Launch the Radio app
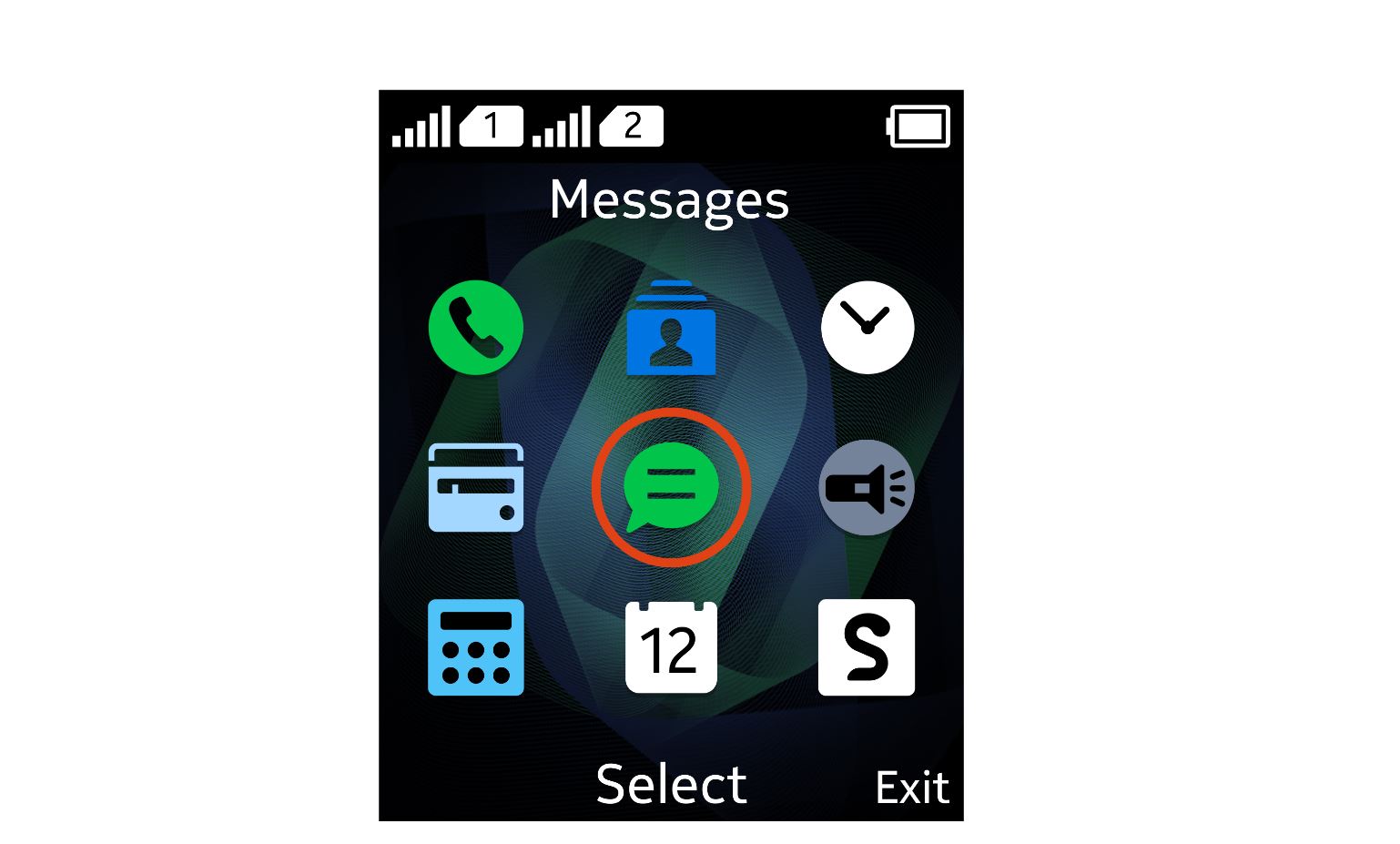 pyautogui.click(x=475, y=488)
